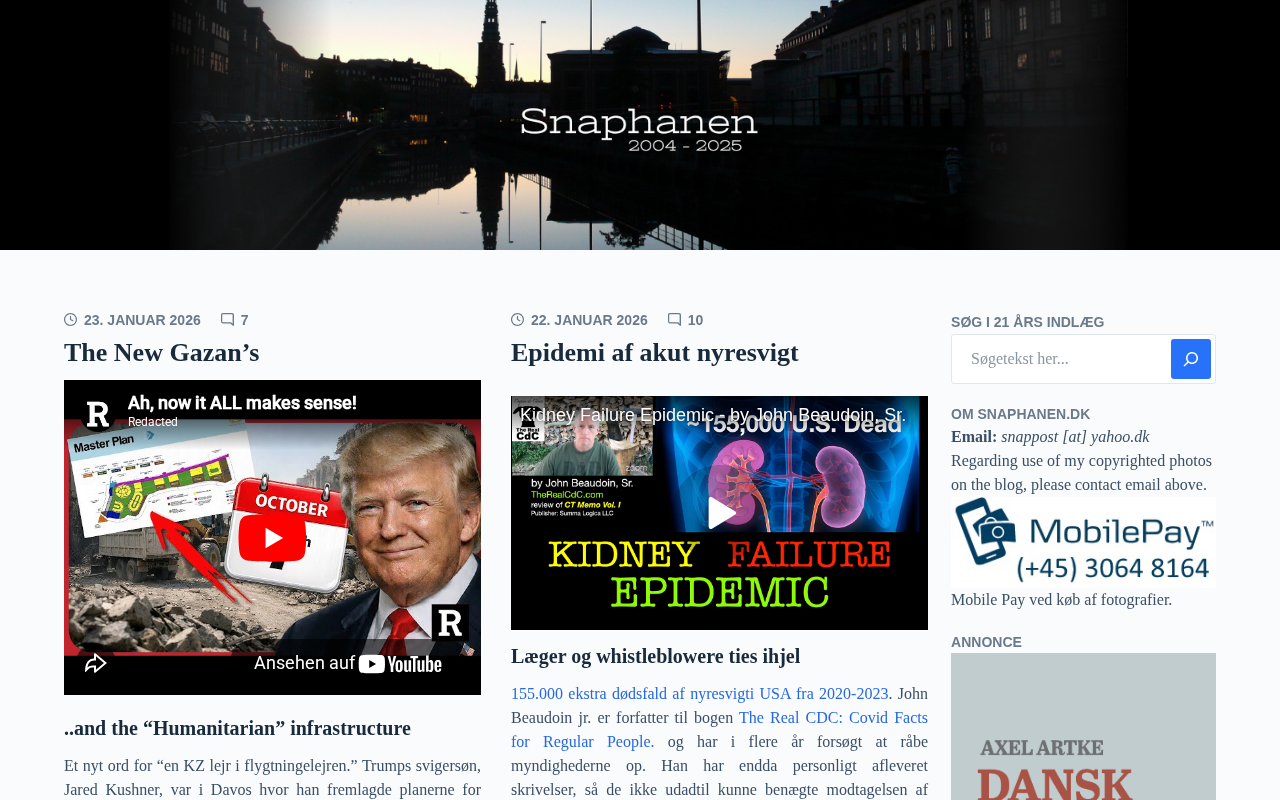Open the Redacted channel avatar
The width and height of the screenshot is (1280, 800).
97,414
